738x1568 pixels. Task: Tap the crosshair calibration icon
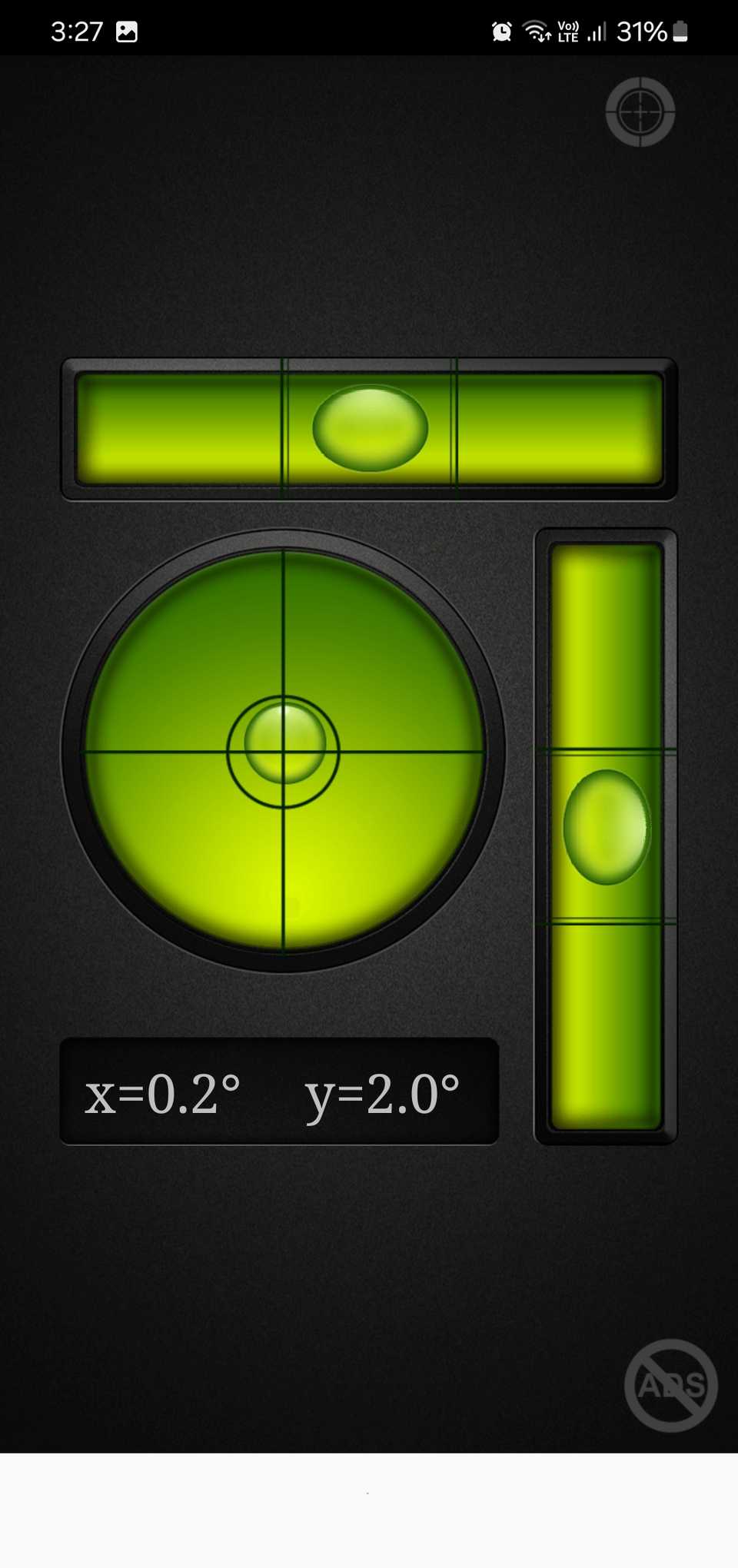pos(640,112)
